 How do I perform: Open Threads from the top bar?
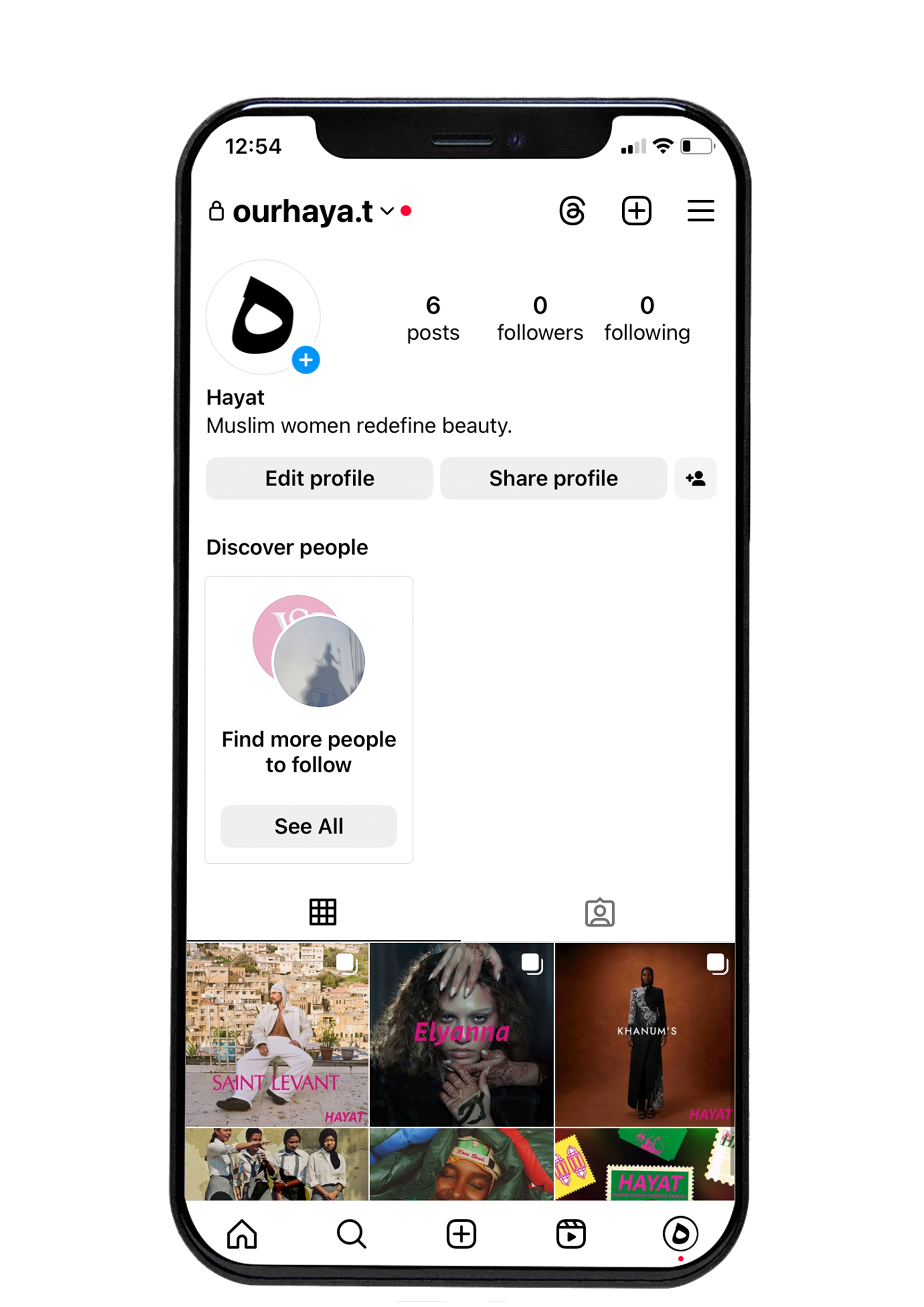(572, 211)
